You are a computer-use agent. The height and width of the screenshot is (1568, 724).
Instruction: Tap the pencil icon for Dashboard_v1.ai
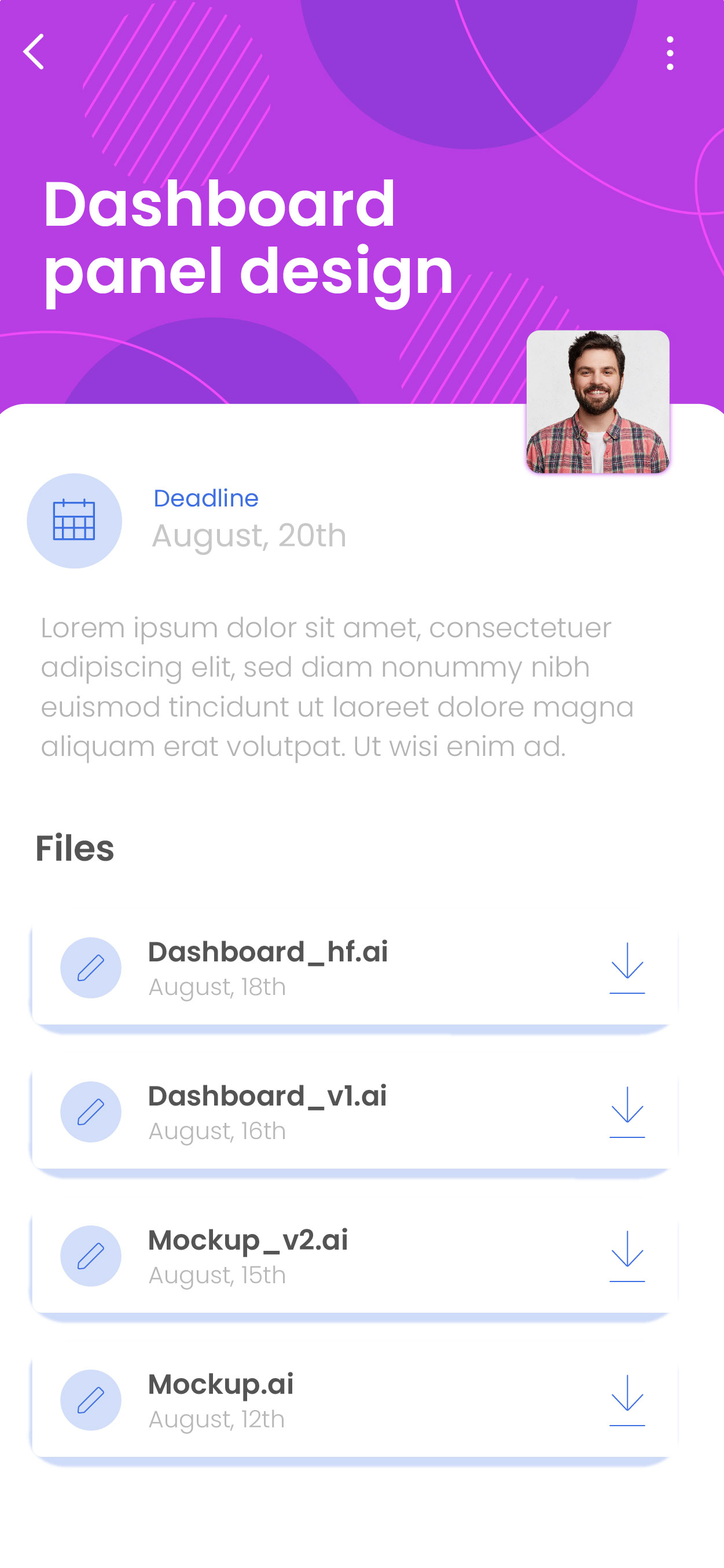click(91, 1112)
